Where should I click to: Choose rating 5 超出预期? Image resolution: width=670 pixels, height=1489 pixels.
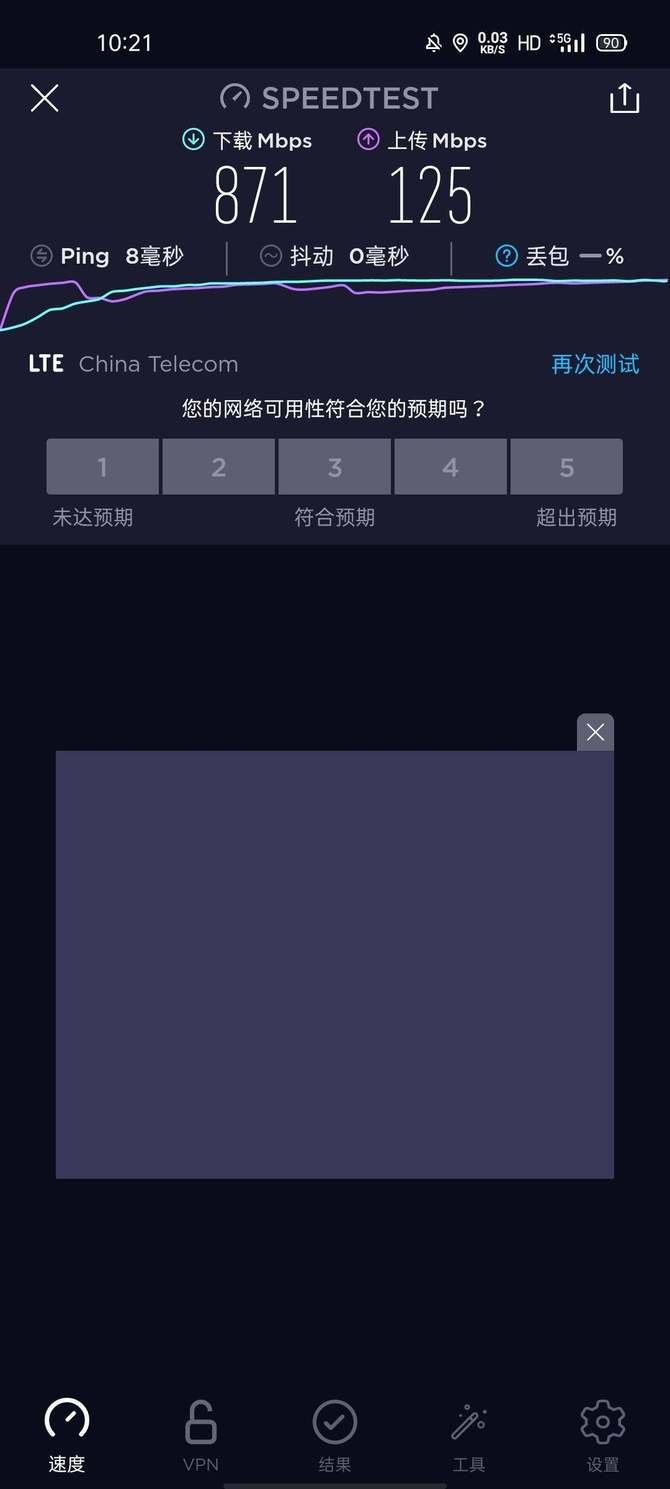pyautogui.click(x=566, y=467)
